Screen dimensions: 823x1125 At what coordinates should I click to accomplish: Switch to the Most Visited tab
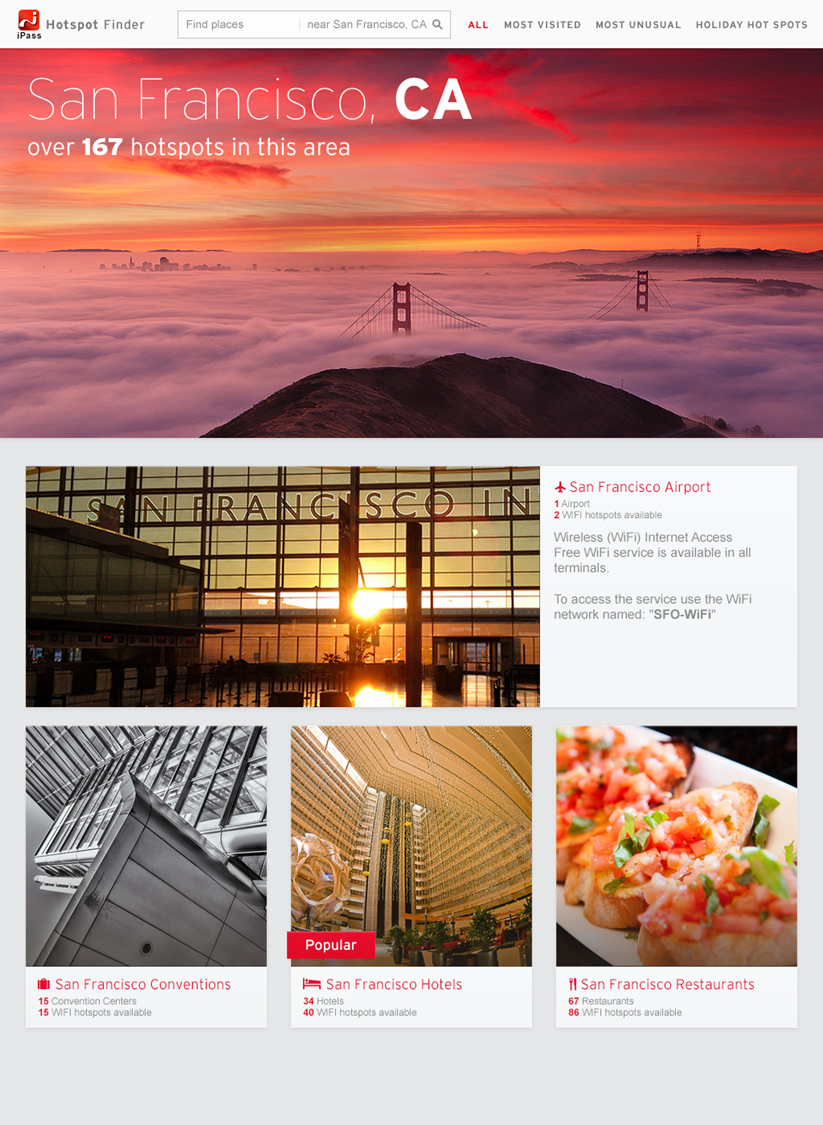point(542,25)
